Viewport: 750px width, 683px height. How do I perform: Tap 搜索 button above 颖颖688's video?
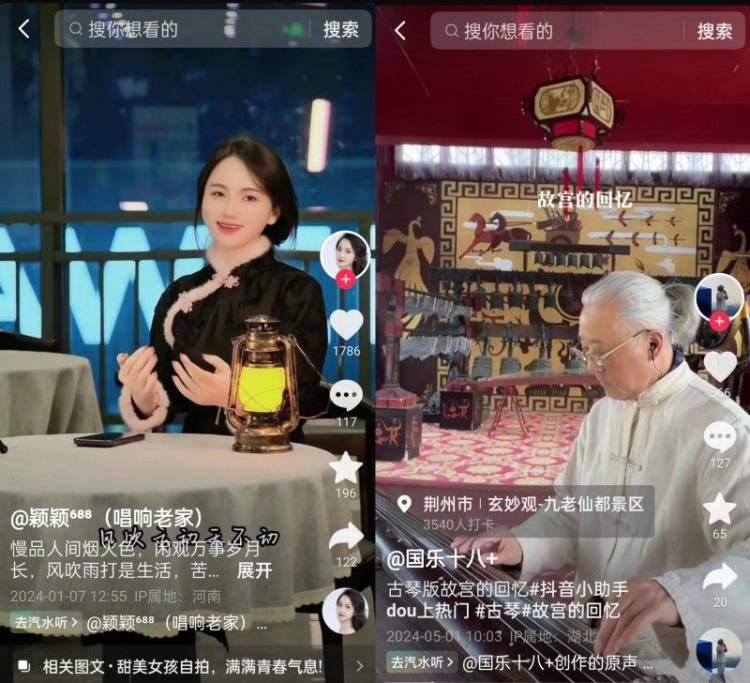pyautogui.click(x=341, y=30)
